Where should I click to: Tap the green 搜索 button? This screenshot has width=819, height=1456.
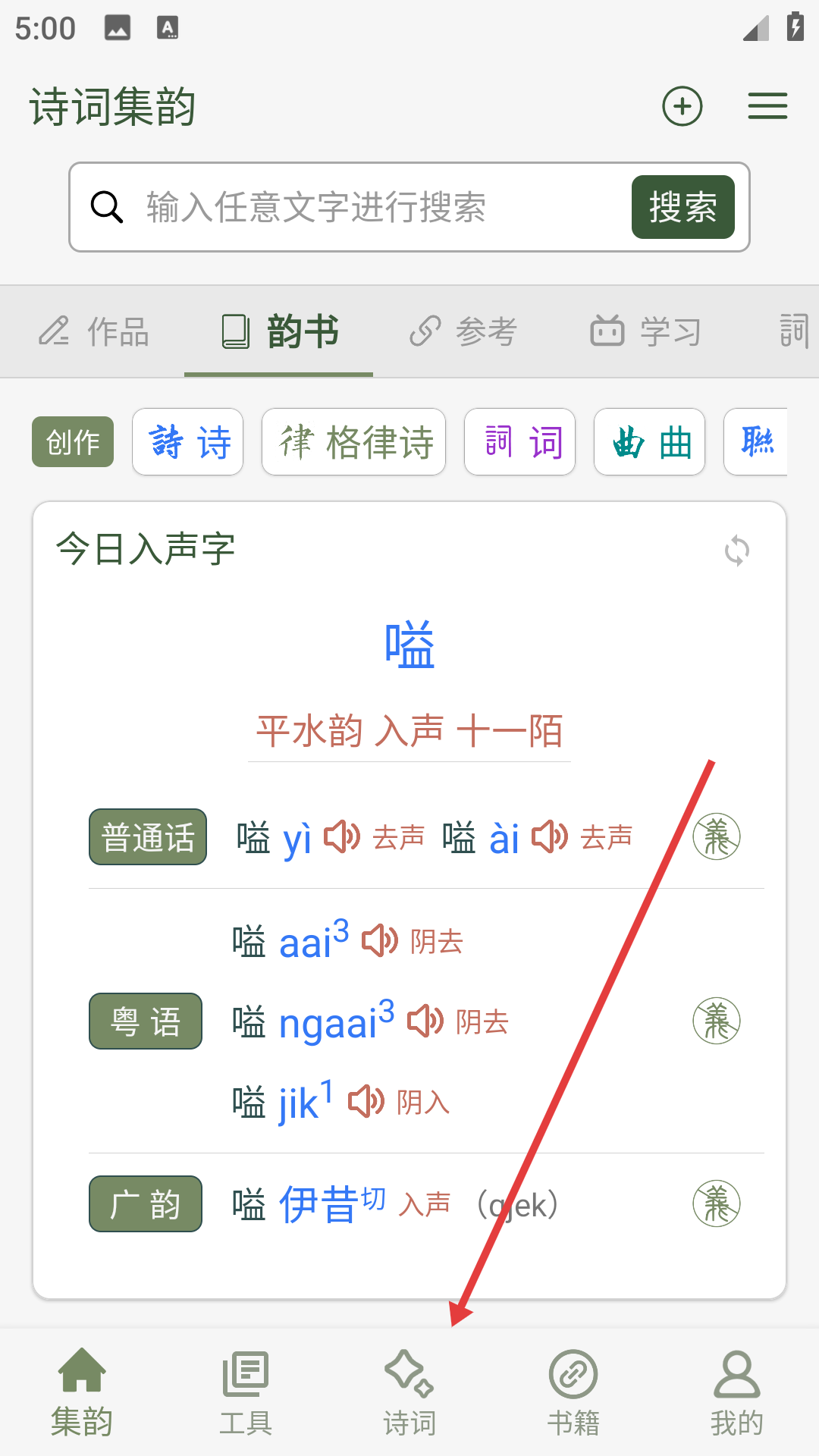(x=682, y=207)
